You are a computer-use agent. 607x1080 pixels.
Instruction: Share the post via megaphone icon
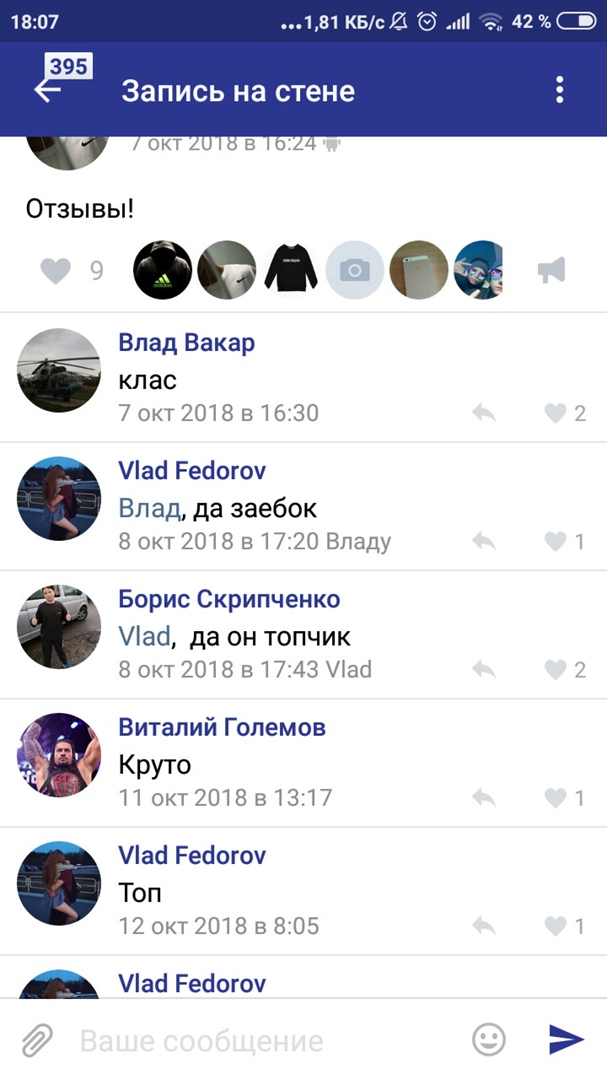(551, 270)
